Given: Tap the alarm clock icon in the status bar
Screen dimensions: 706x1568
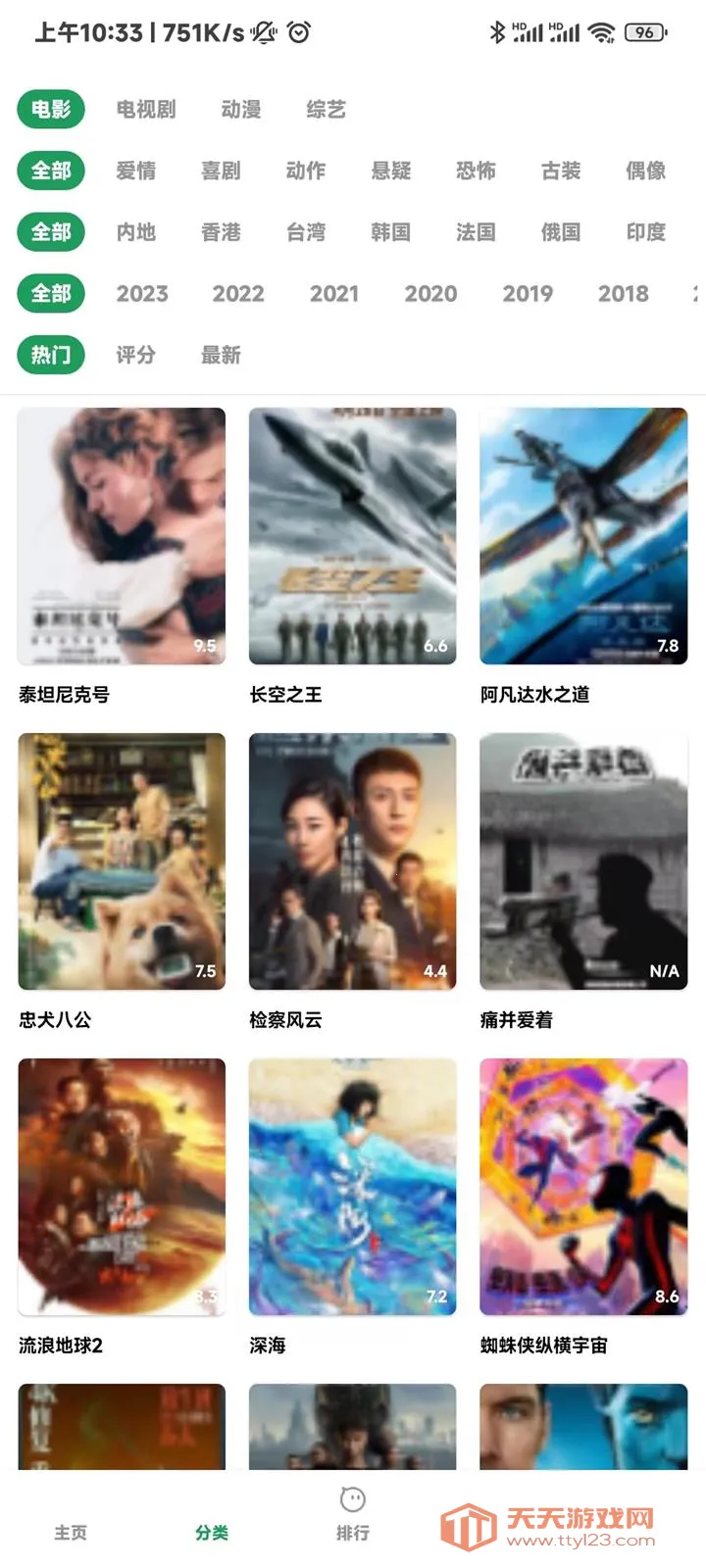Looking at the screenshot, I should pyautogui.click(x=297, y=32).
